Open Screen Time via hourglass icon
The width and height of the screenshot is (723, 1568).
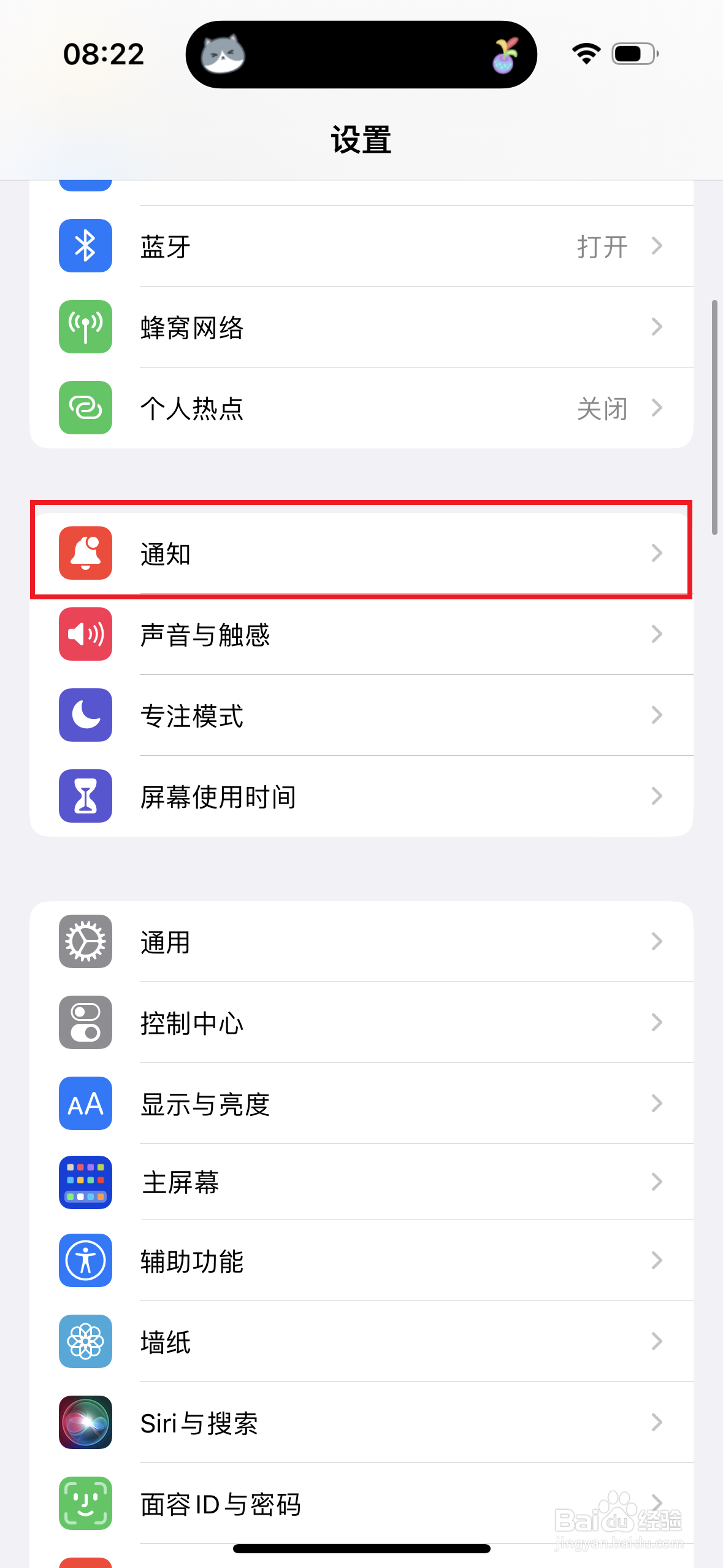pyautogui.click(x=85, y=796)
